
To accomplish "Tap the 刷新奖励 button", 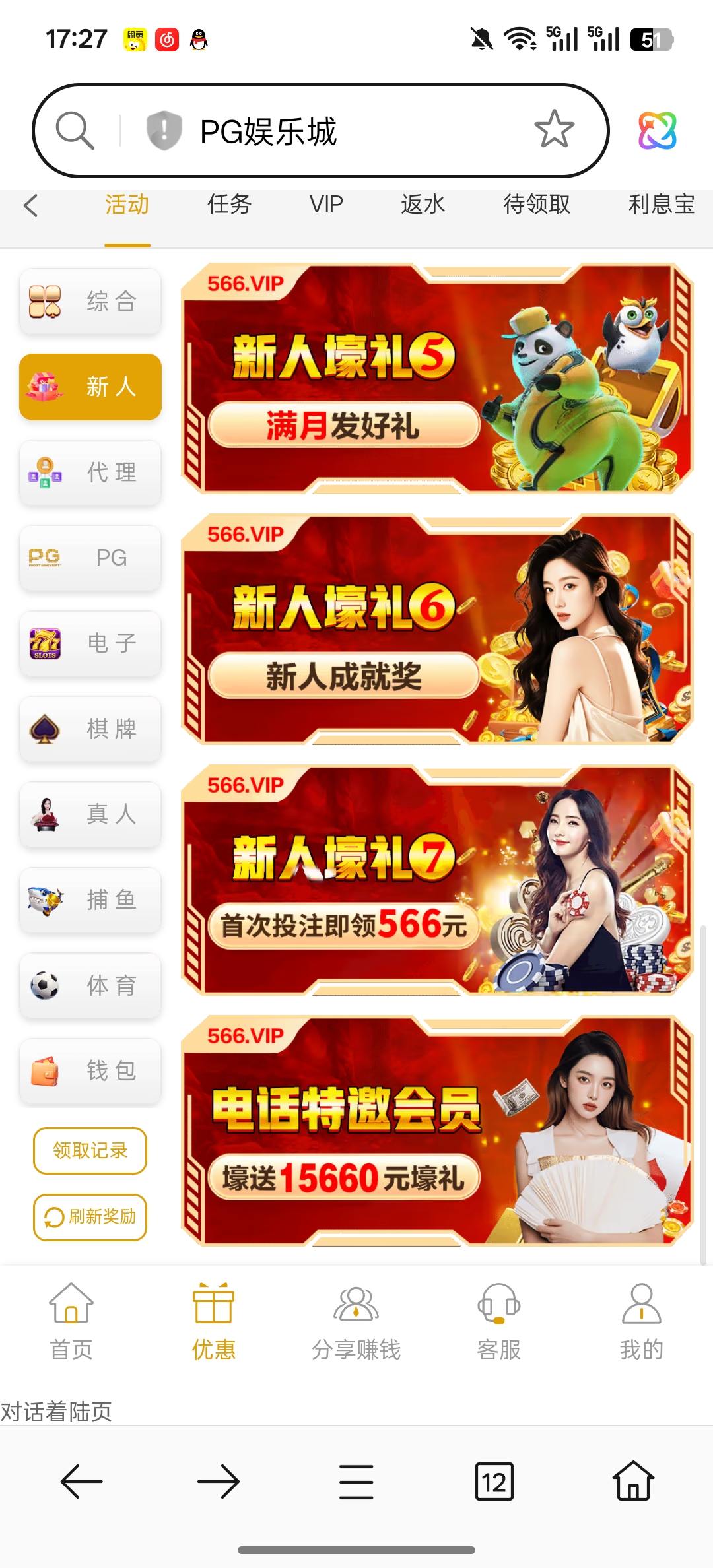I will [x=90, y=1217].
